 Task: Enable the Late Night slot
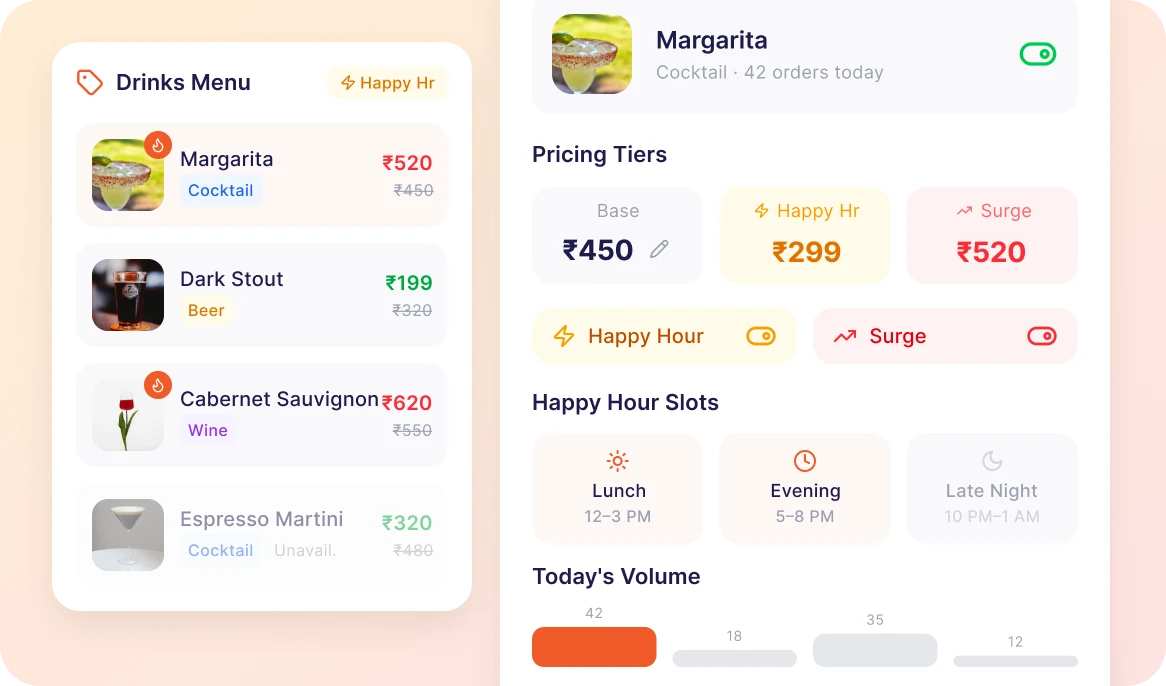pyautogui.click(x=991, y=488)
